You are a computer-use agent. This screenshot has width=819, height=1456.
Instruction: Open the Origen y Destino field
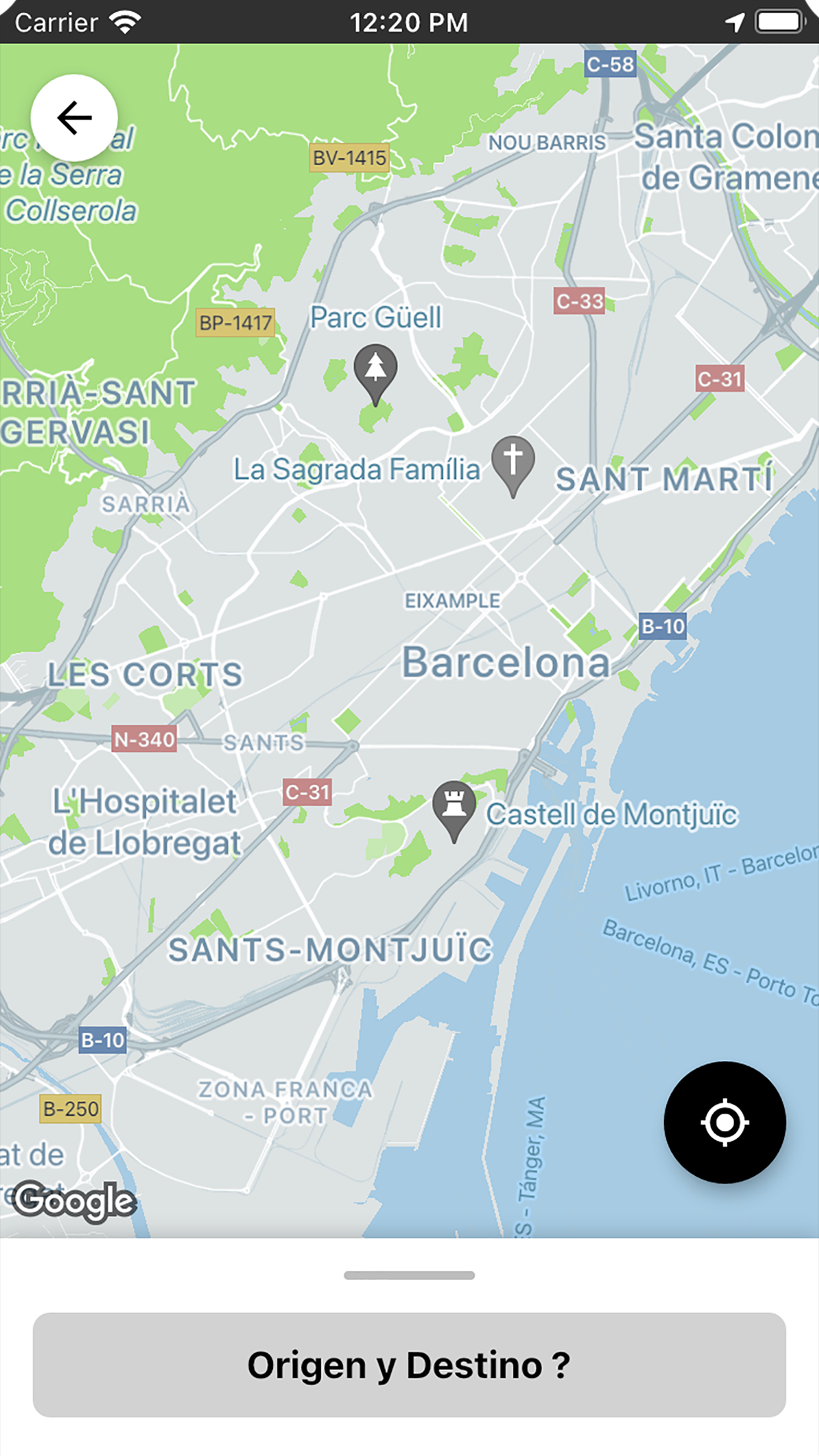point(409,1365)
